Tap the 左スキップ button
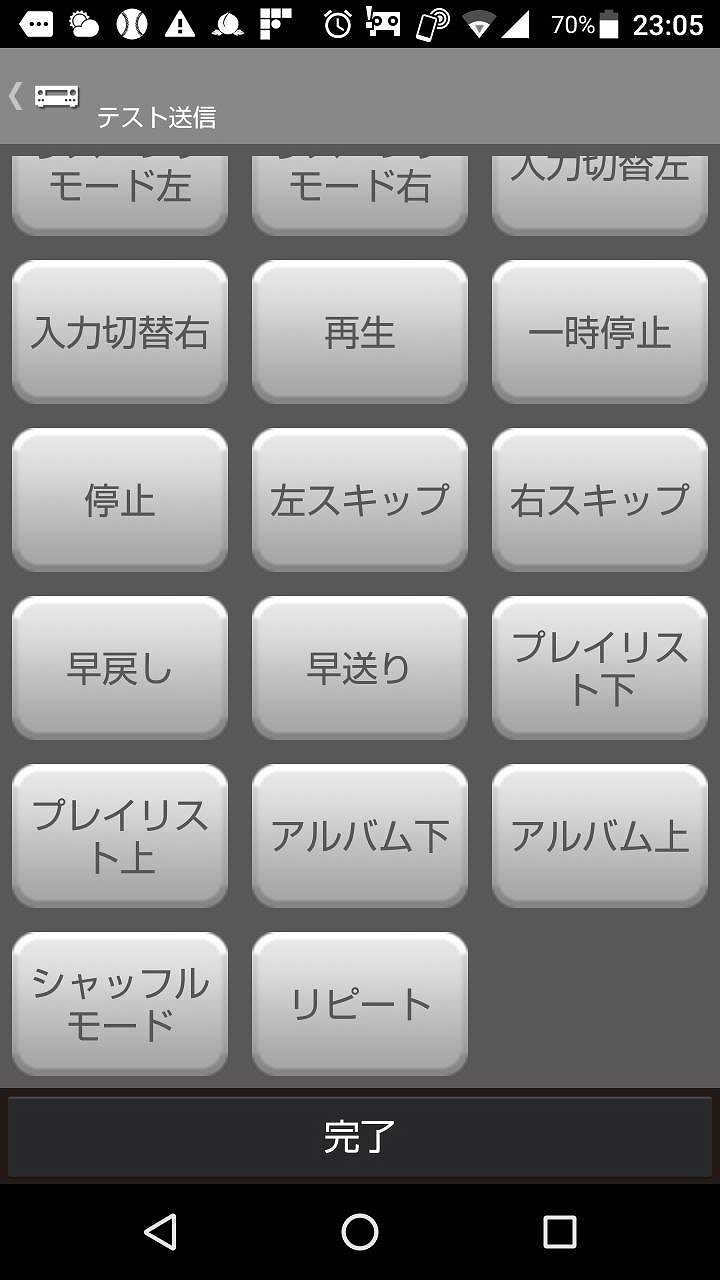 coord(360,500)
